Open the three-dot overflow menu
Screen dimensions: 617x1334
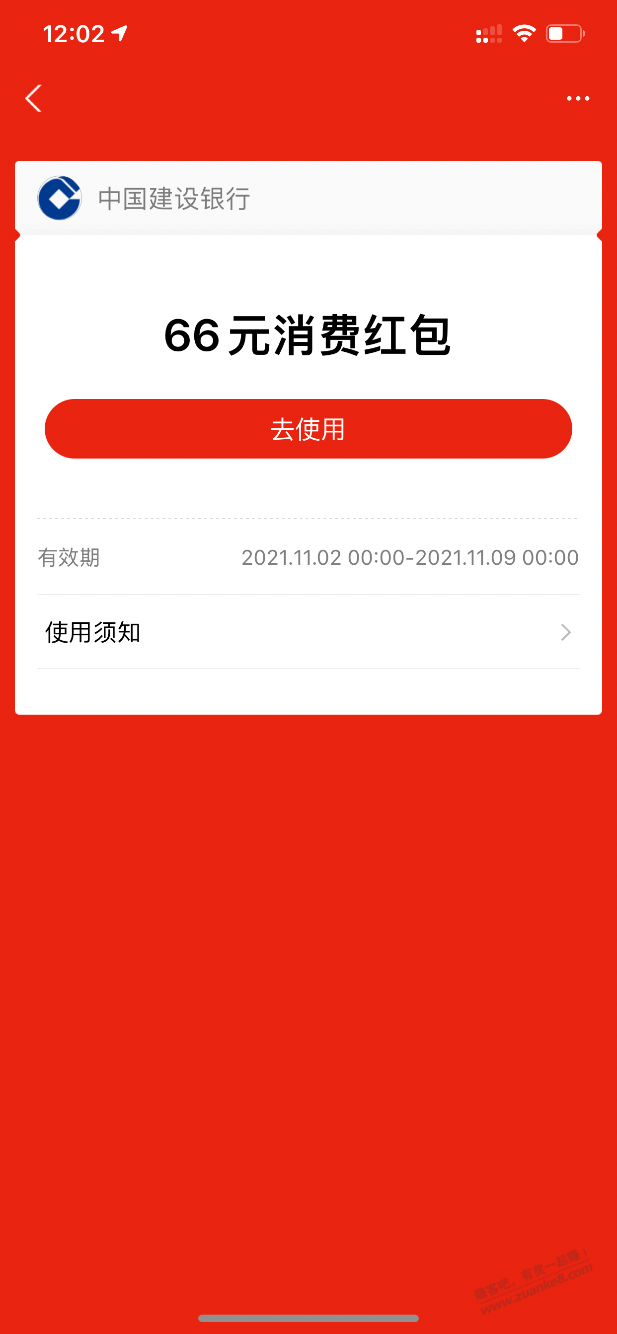coord(578,98)
